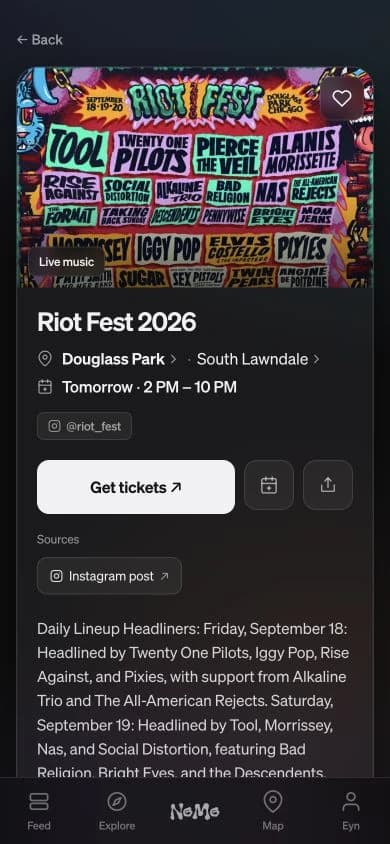This screenshot has width=390, height=844.
Task: Open the Eyn profile tab
Action: tap(351, 811)
